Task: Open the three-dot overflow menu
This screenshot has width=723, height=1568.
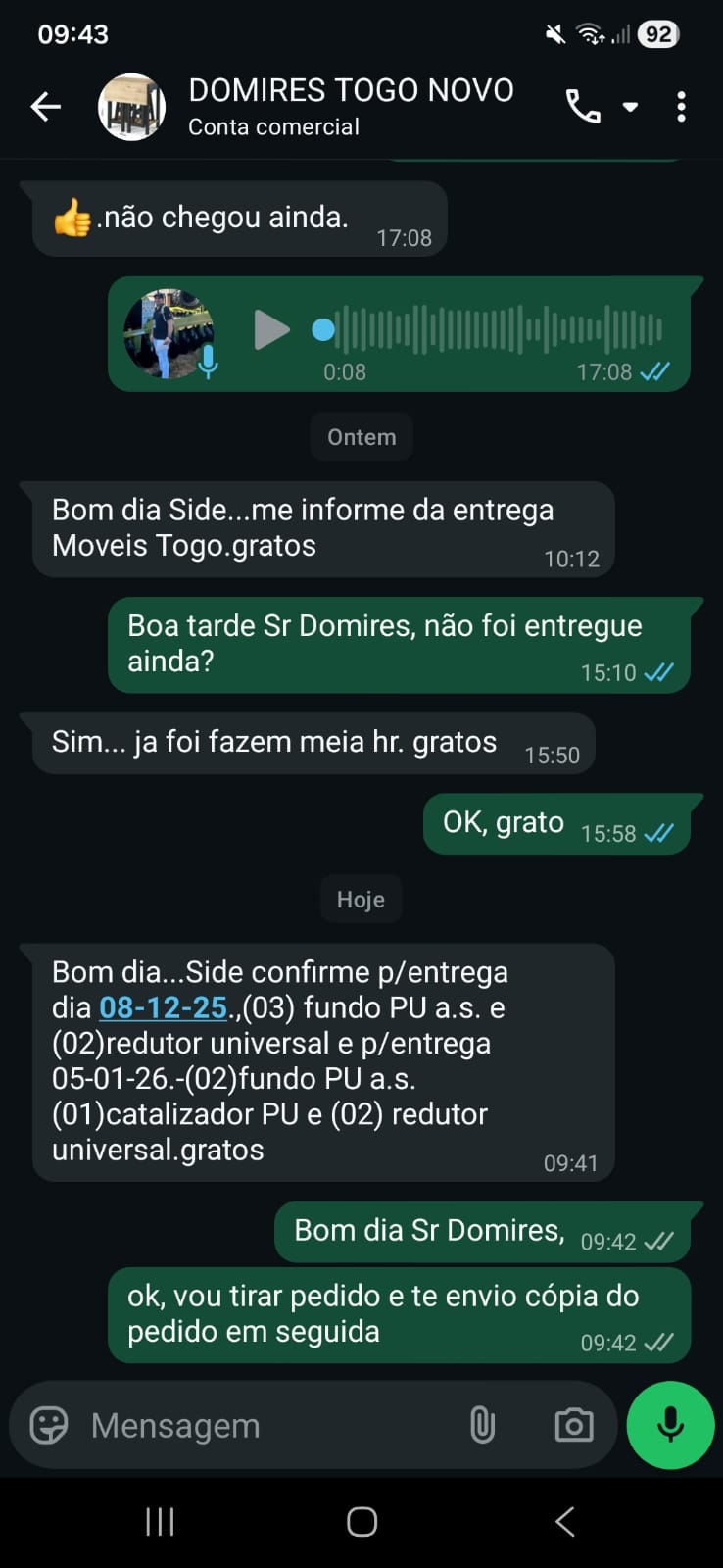Action: (681, 107)
